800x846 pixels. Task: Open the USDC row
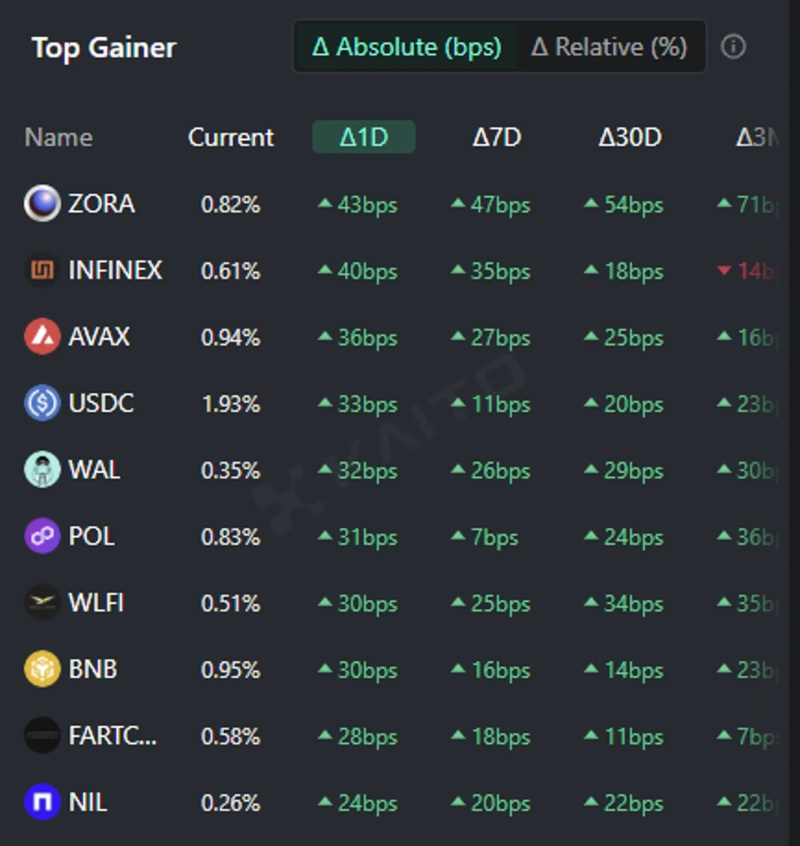(x=100, y=403)
